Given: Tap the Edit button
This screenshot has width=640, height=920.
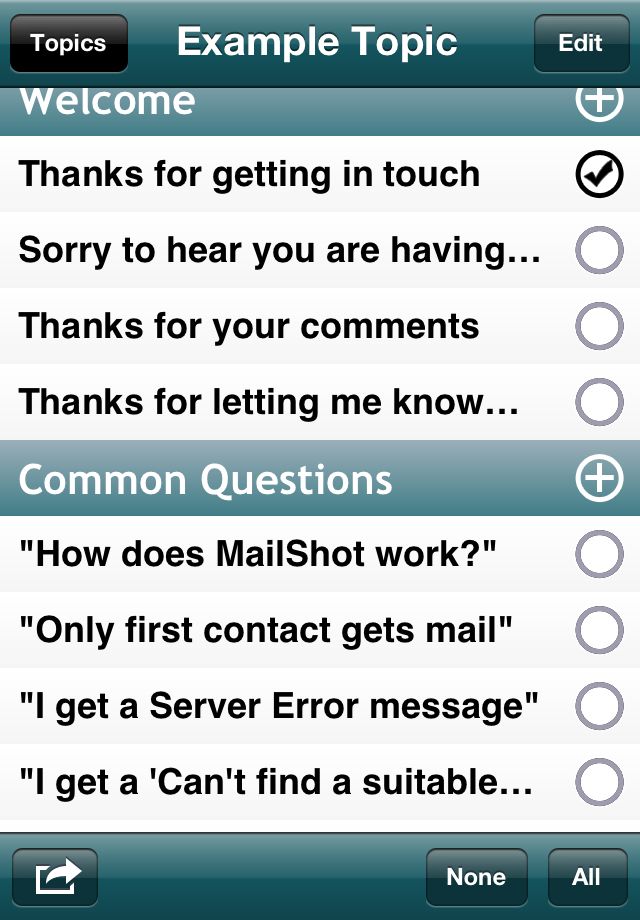Looking at the screenshot, I should (580, 44).
